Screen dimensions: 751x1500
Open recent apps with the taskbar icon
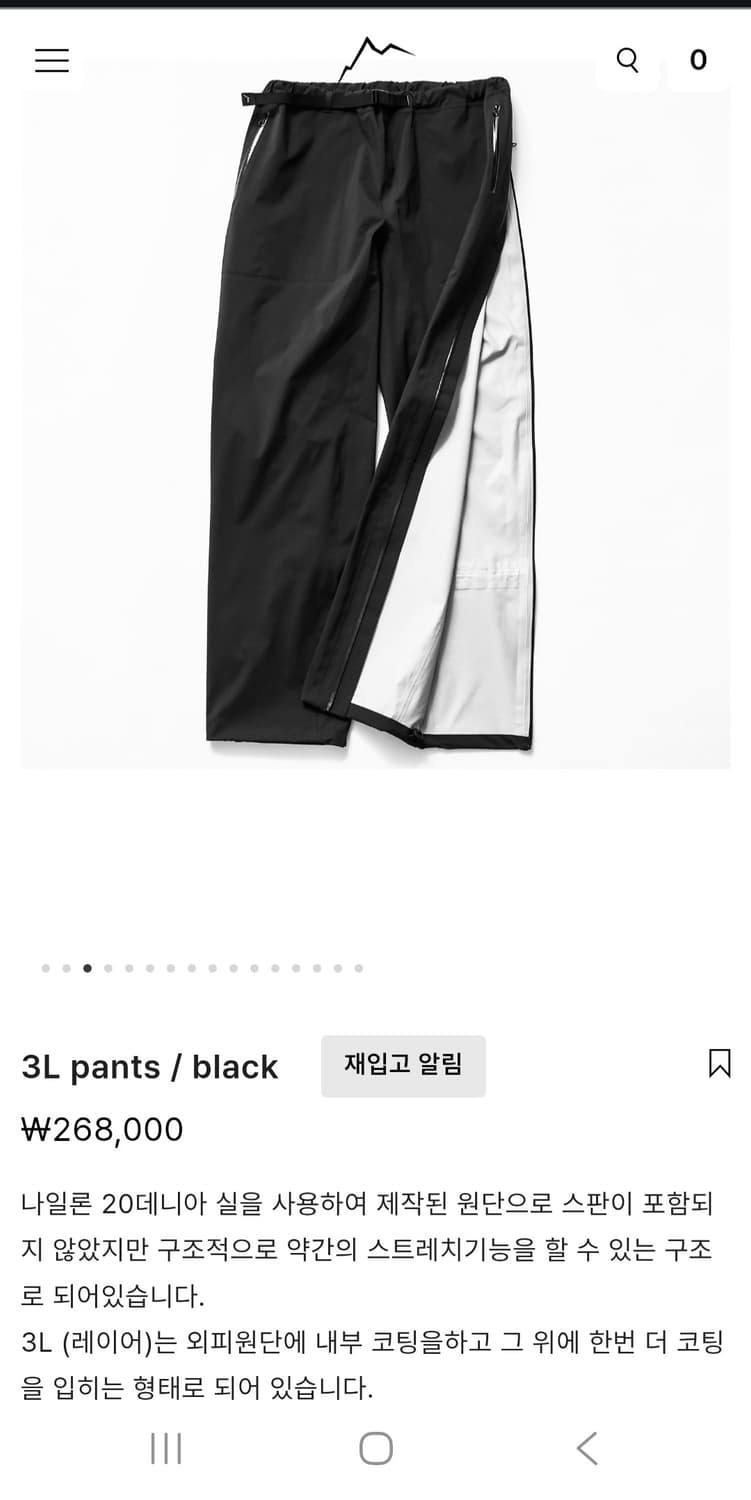coord(166,1447)
